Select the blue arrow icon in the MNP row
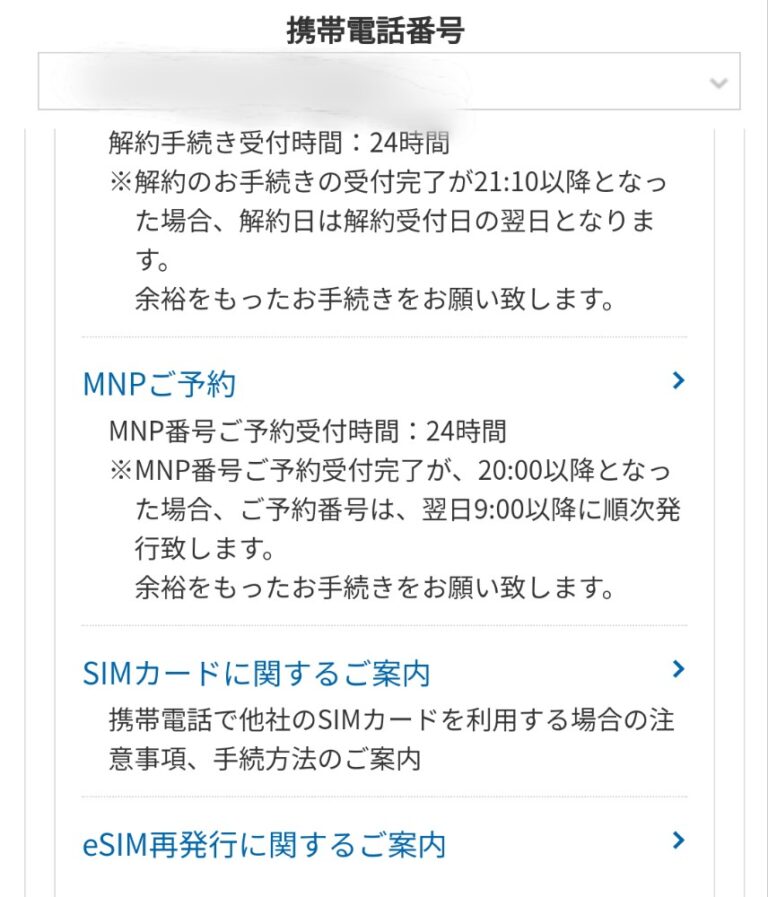The image size is (768, 897). [678, 380]
